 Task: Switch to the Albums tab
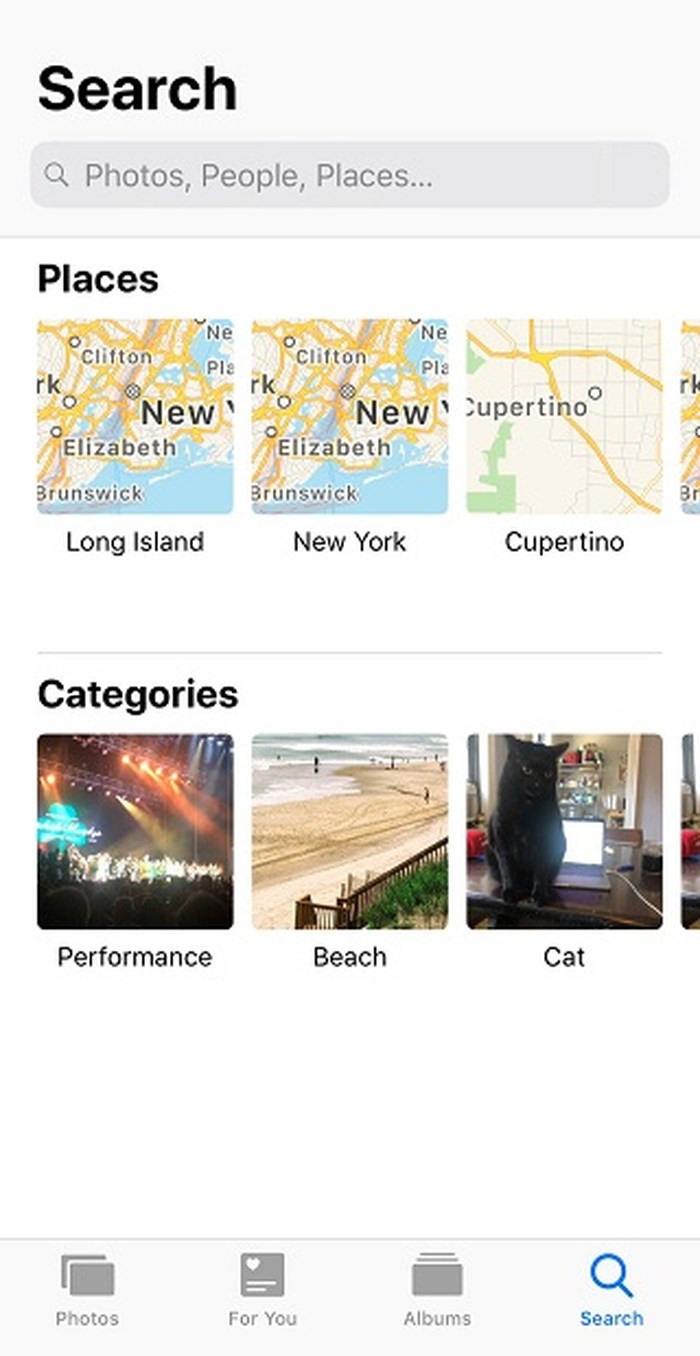coord(437,1290)
